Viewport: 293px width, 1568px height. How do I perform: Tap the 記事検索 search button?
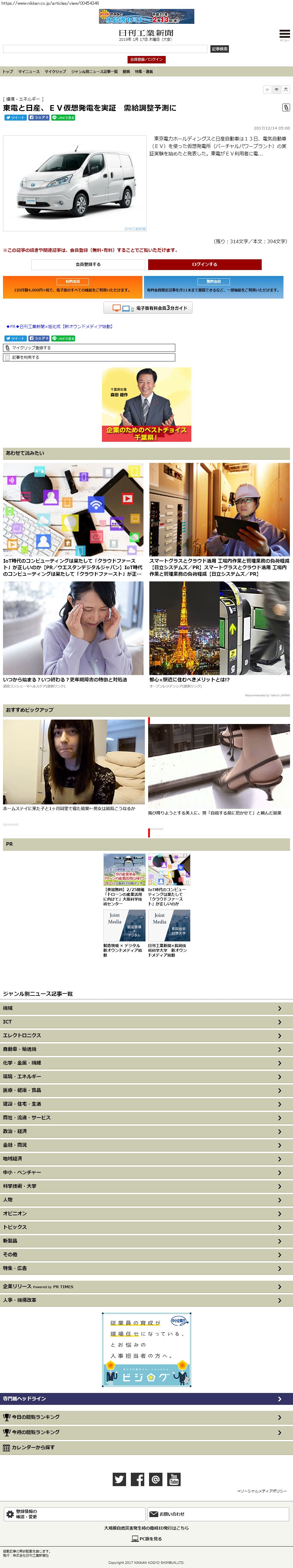point(219,49)
